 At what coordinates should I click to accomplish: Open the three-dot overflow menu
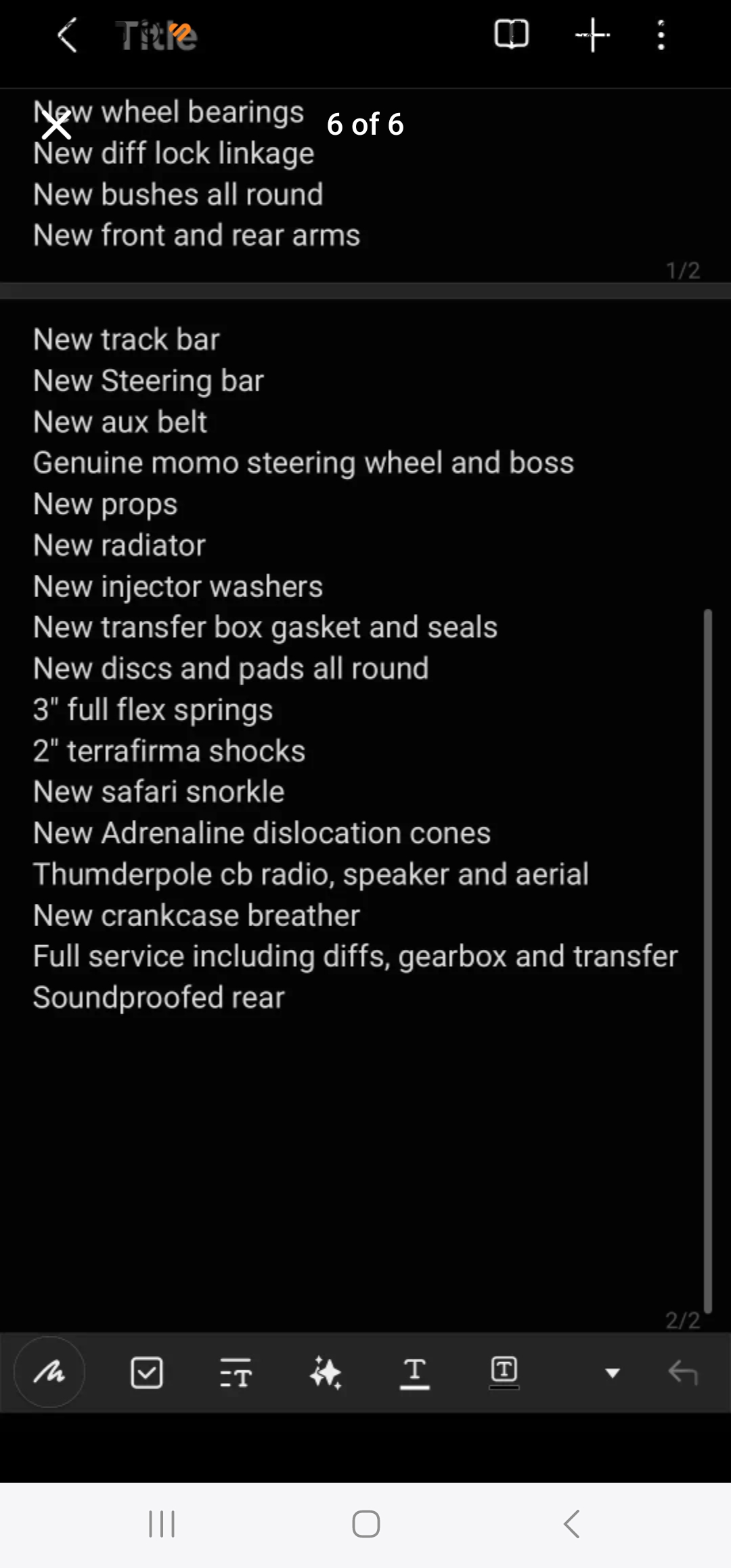[661, 35]
